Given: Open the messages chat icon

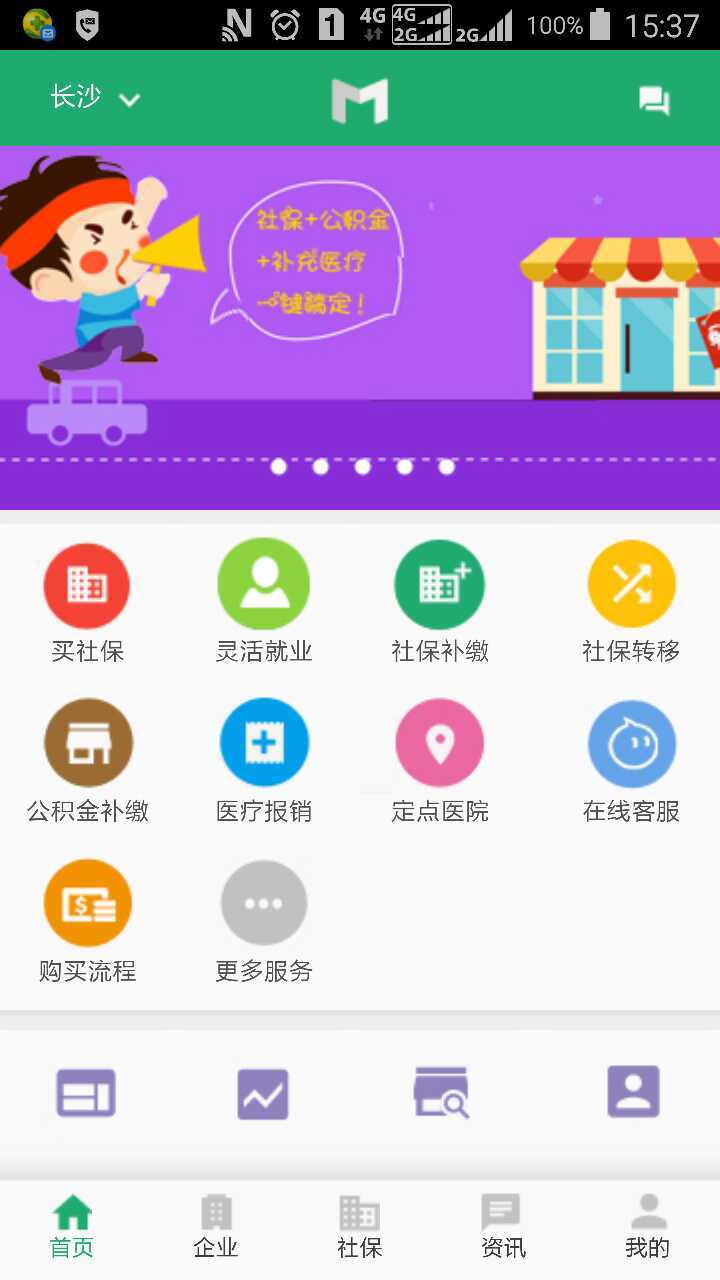Looking at the screenshot, I should point(654,100).
